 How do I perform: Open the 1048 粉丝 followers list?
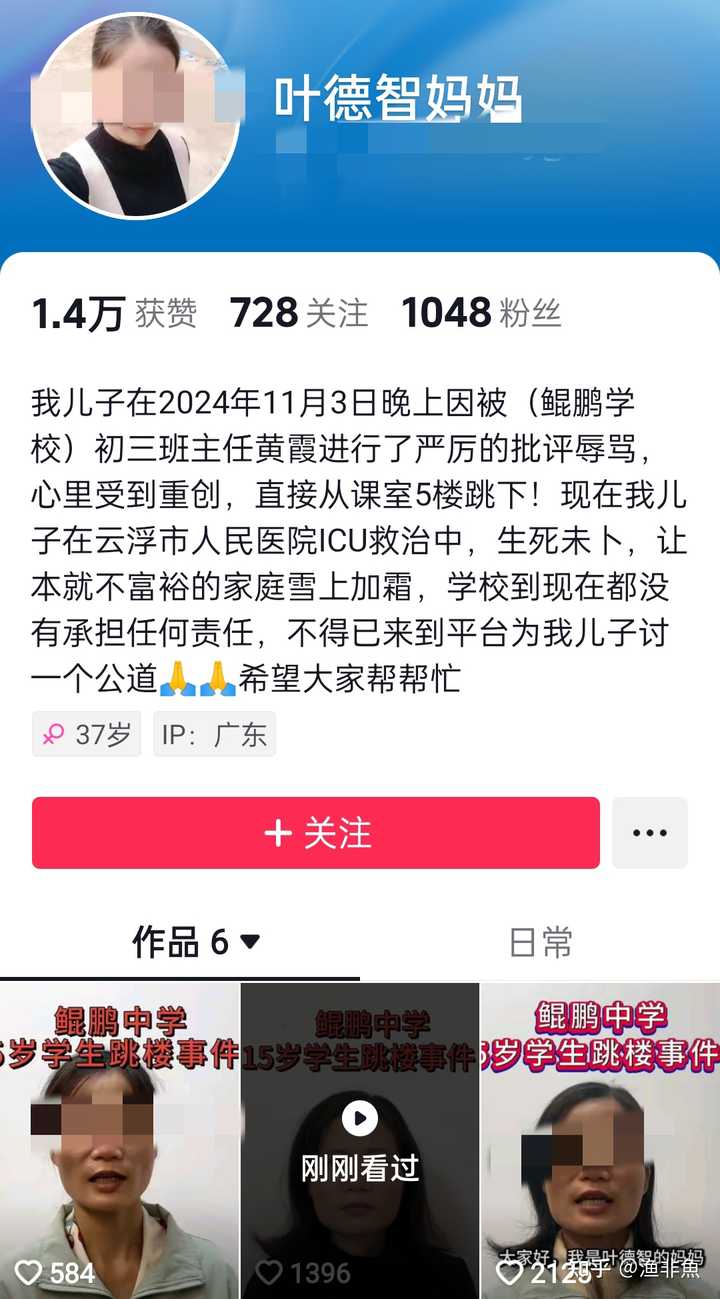[480, 314]
